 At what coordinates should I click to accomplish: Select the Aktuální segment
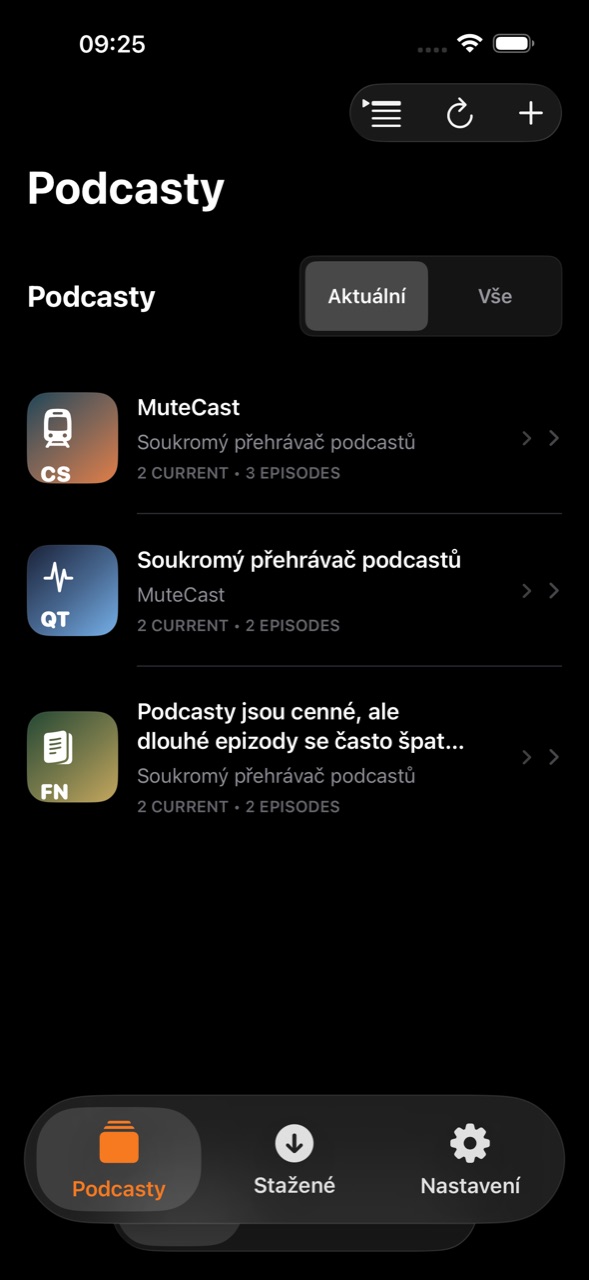point(367,296)
